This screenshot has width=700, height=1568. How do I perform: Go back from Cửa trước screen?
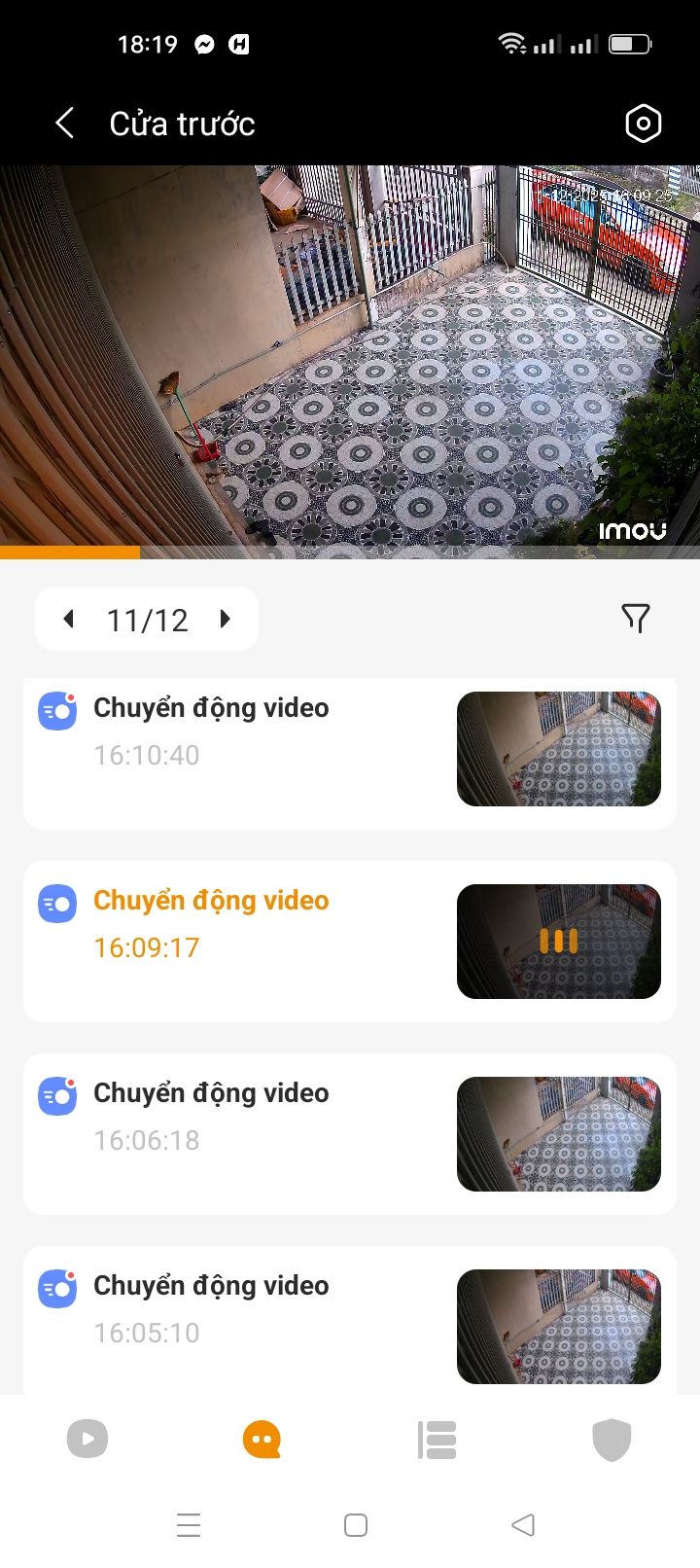click(65, 124)
